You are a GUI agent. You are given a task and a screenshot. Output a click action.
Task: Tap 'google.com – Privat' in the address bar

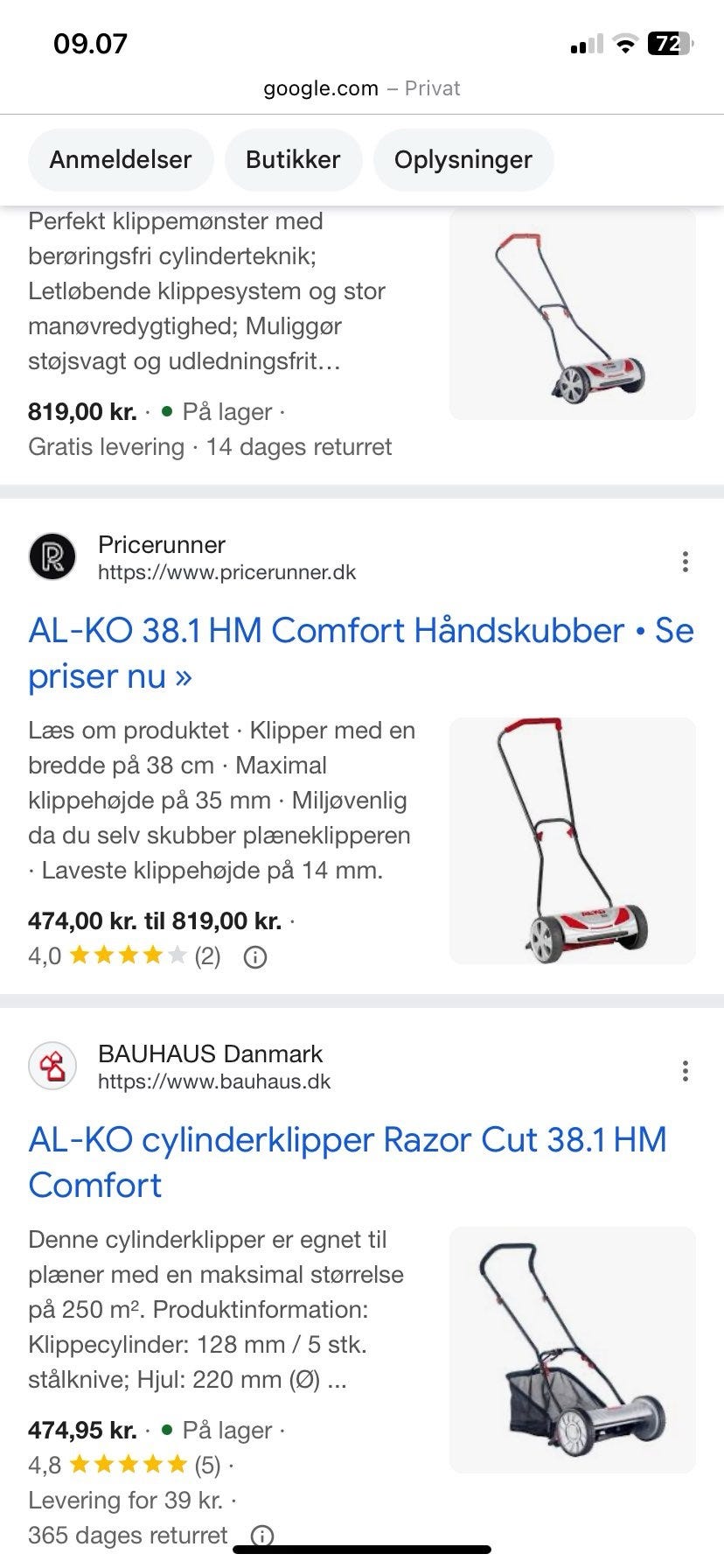coord(361,87)
